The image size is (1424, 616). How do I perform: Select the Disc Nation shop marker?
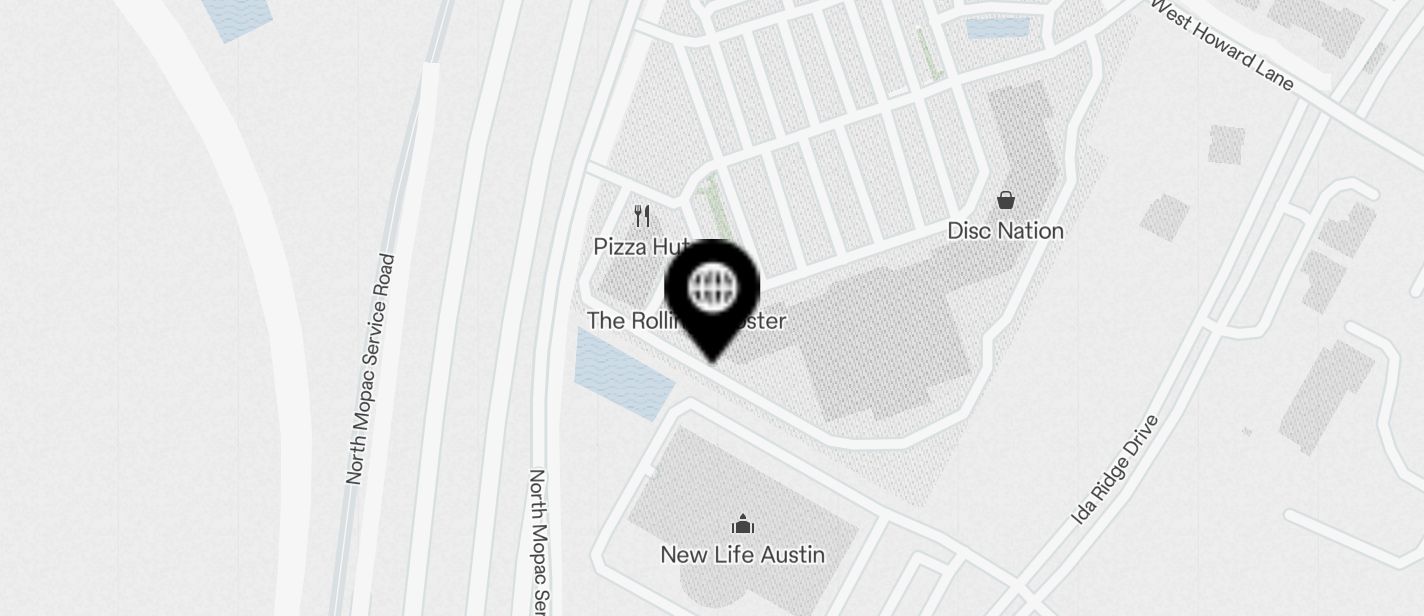pos(1005,201)
